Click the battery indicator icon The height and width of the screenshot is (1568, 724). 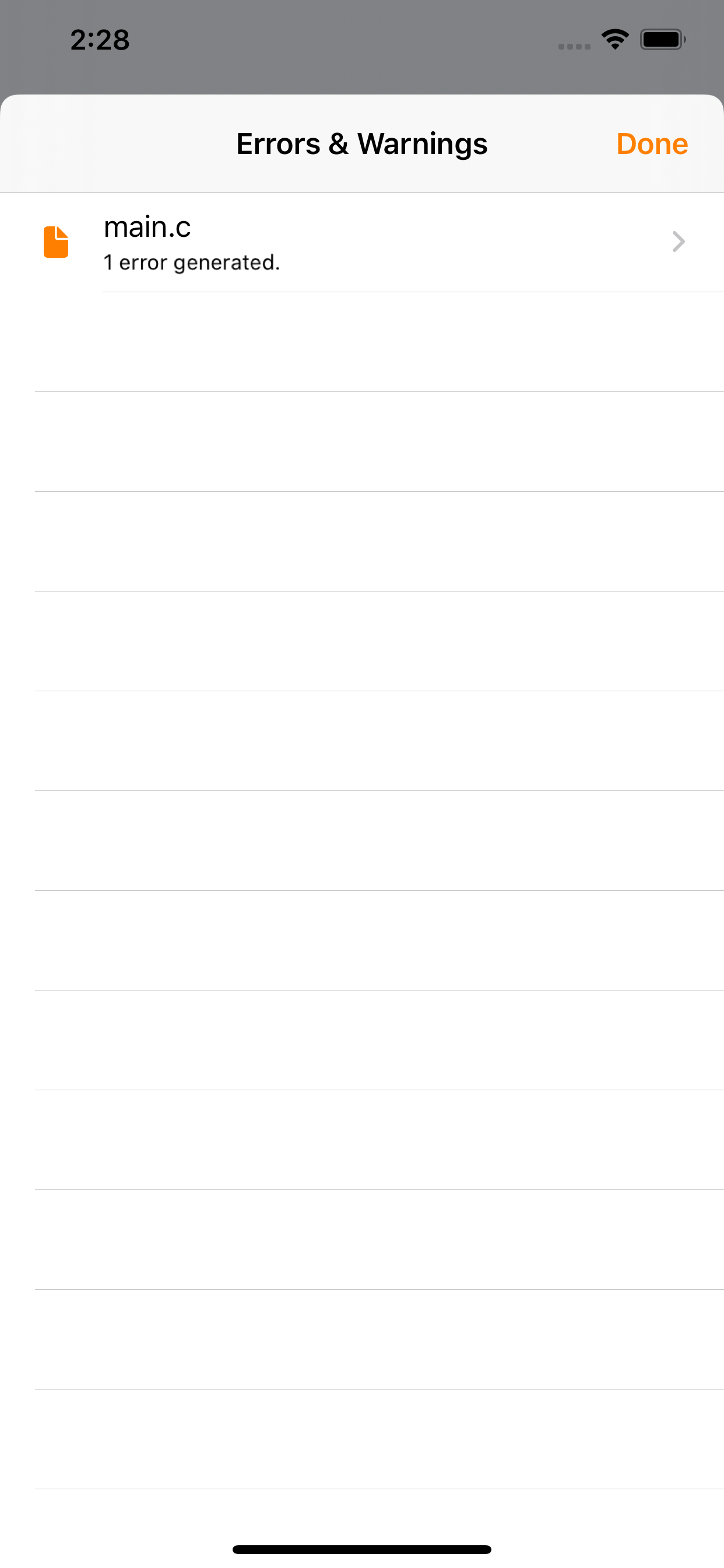[661, 38]
